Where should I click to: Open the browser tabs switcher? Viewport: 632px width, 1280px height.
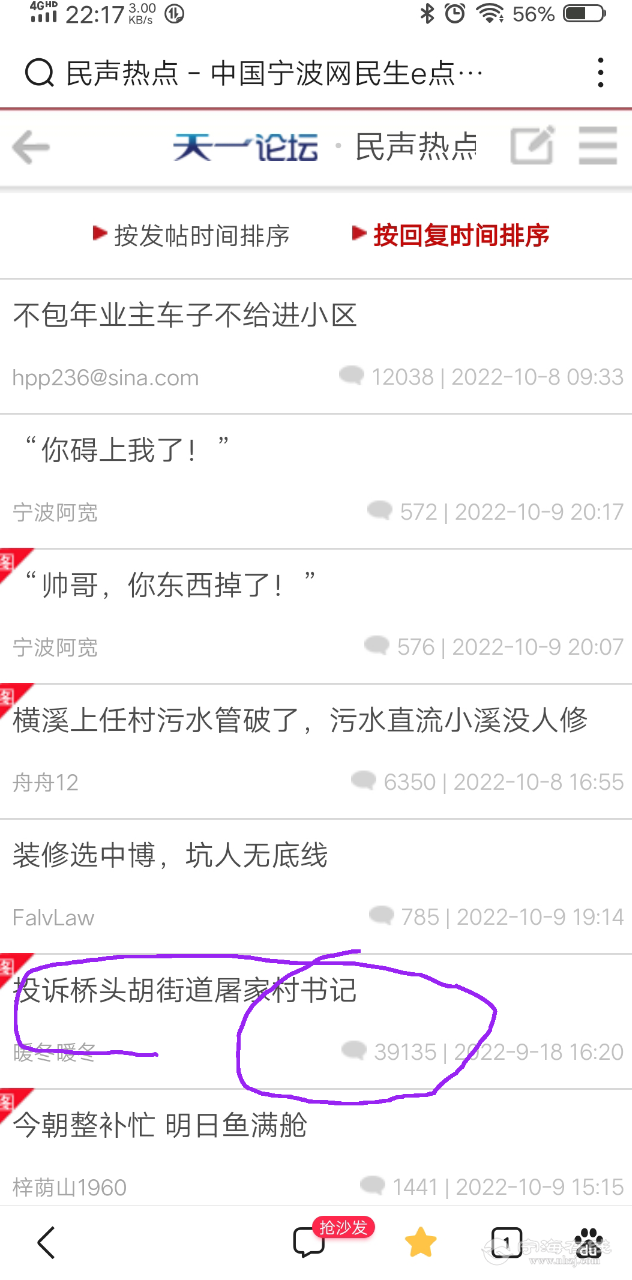click(x=506, y=1243)
